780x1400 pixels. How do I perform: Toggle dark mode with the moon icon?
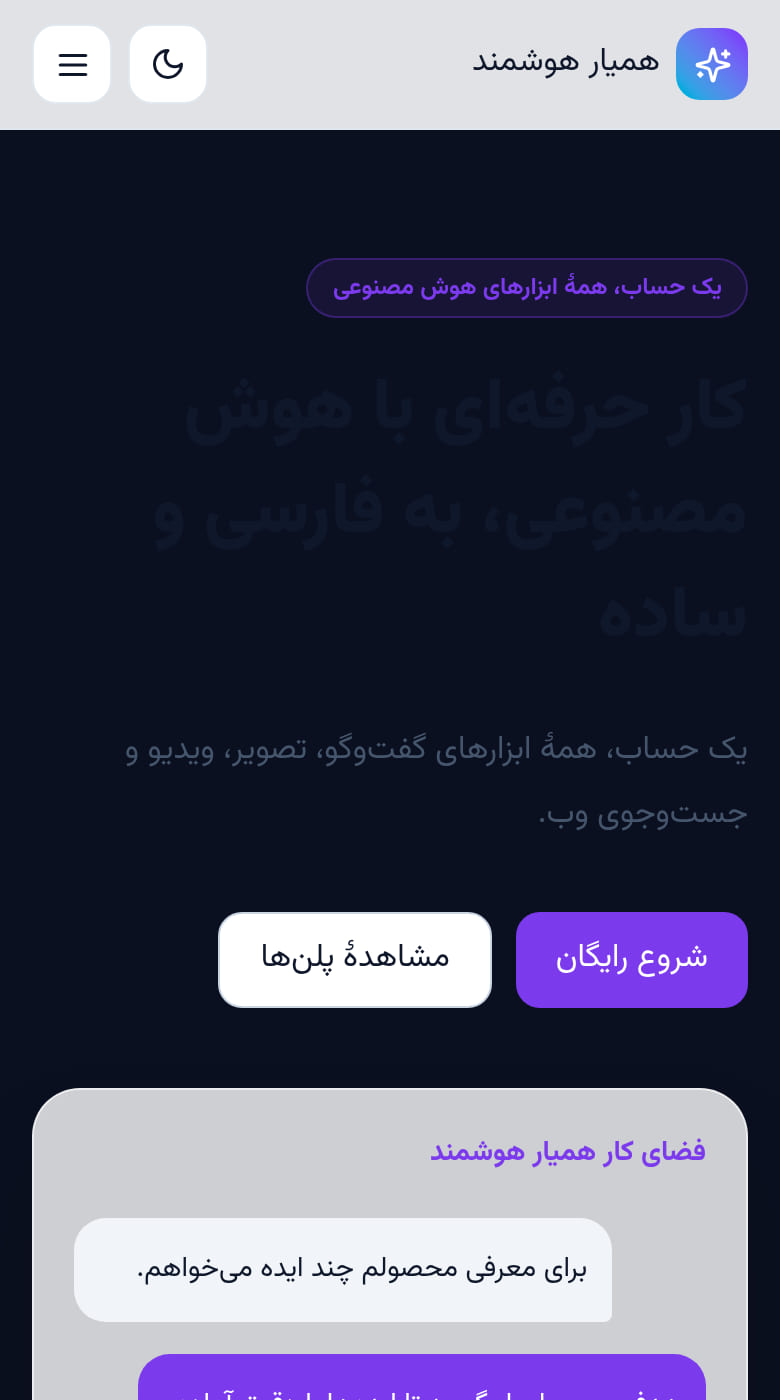coord(168,64)
